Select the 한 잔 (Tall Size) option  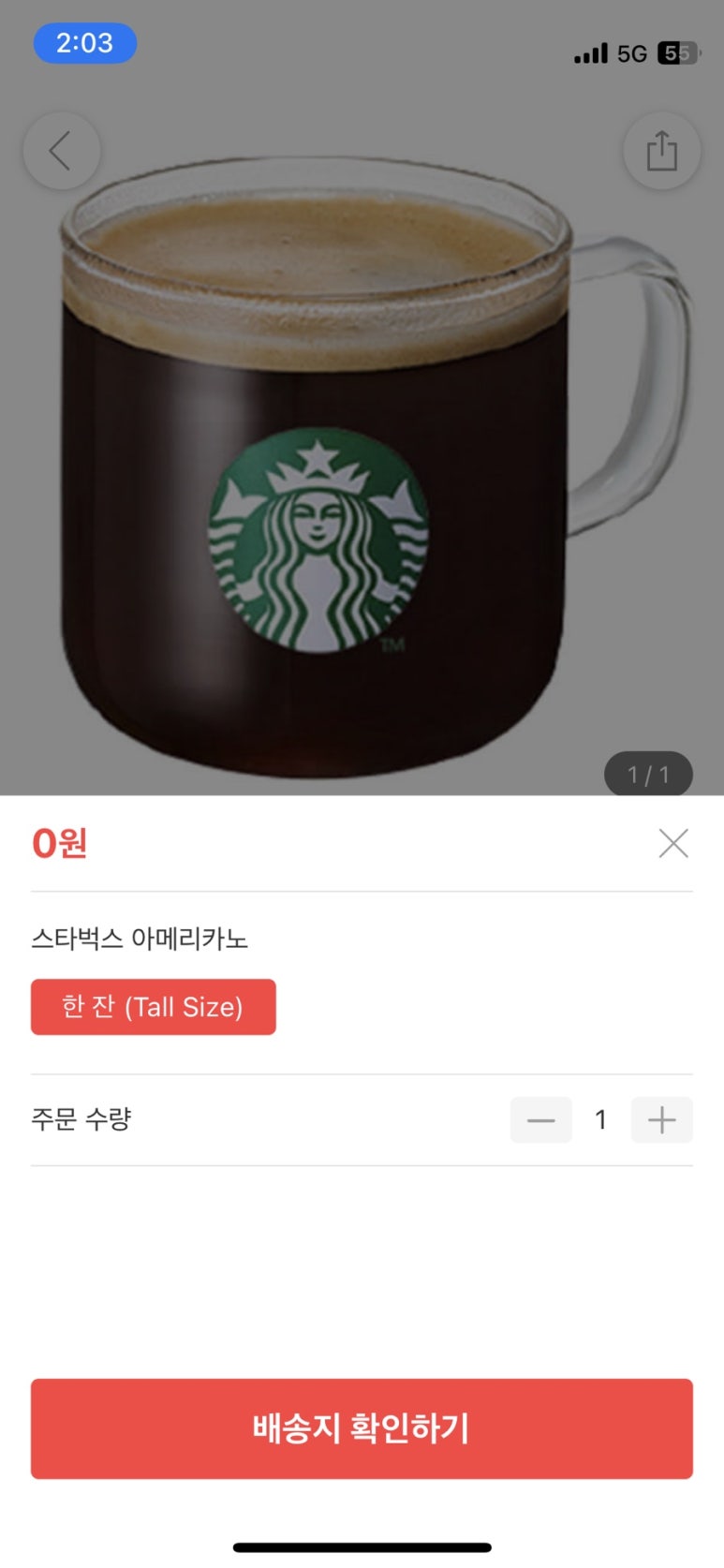point(153,1007)
